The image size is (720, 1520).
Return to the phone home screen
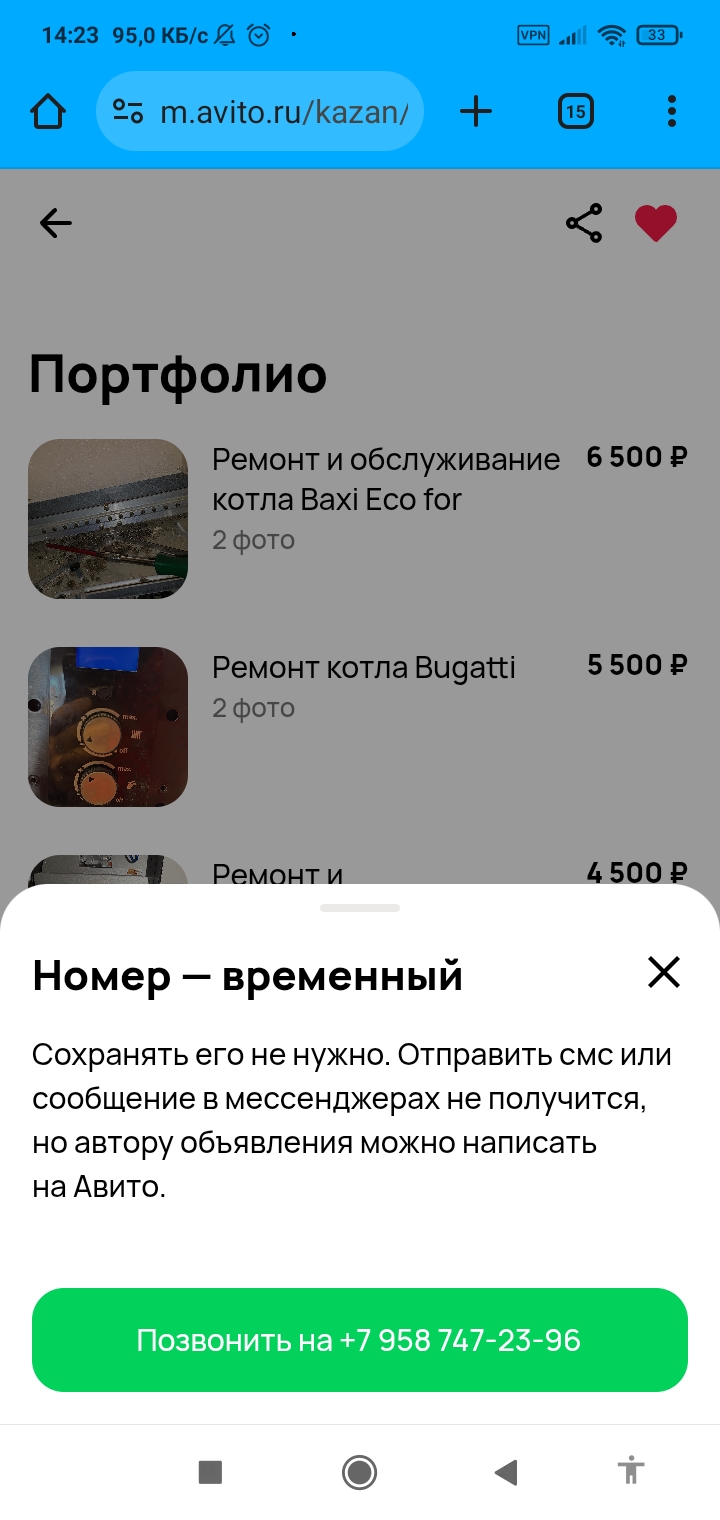pyautogui.click(x=359, y=1471)
